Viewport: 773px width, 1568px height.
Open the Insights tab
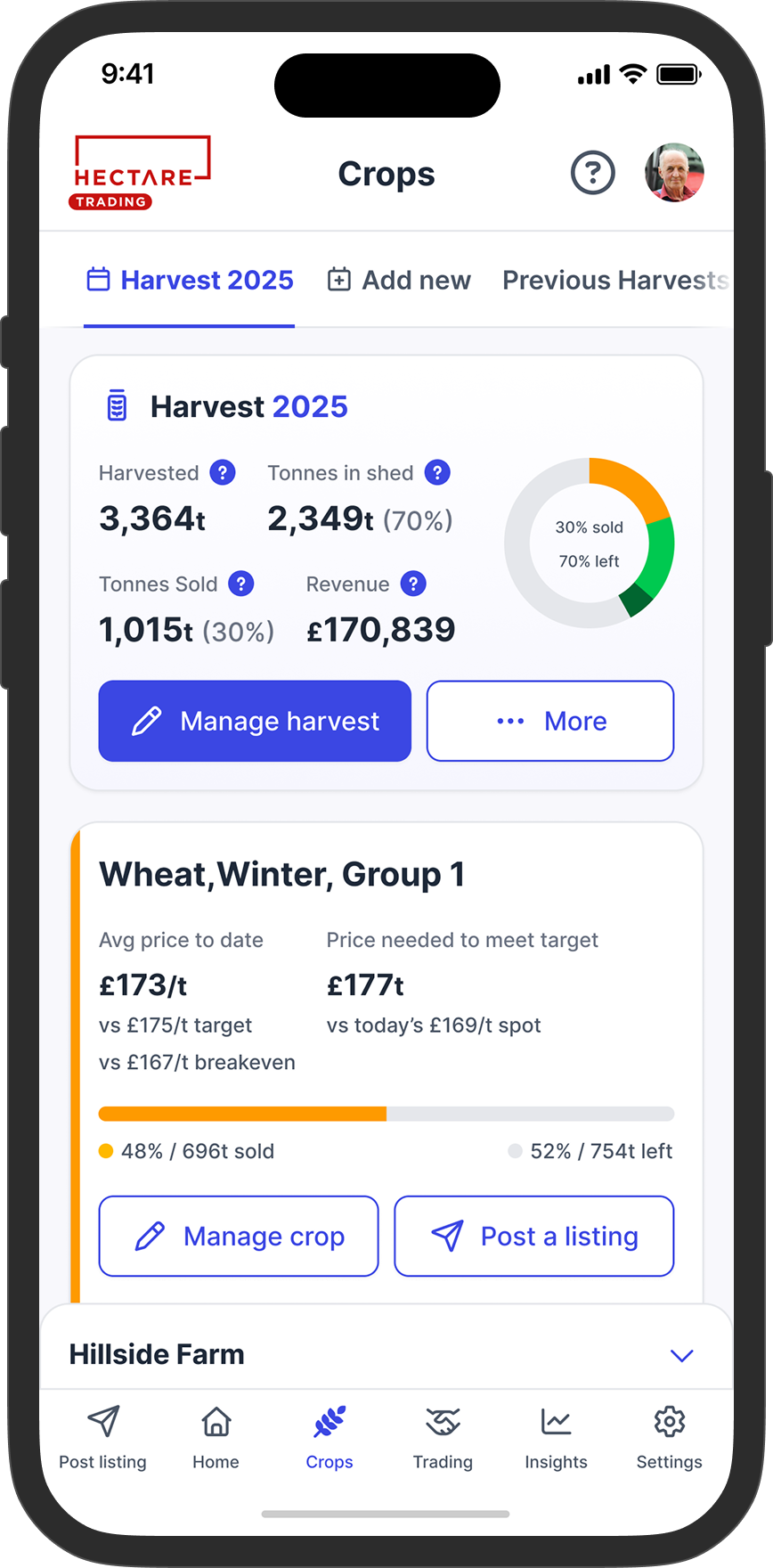coord(556,1437)
